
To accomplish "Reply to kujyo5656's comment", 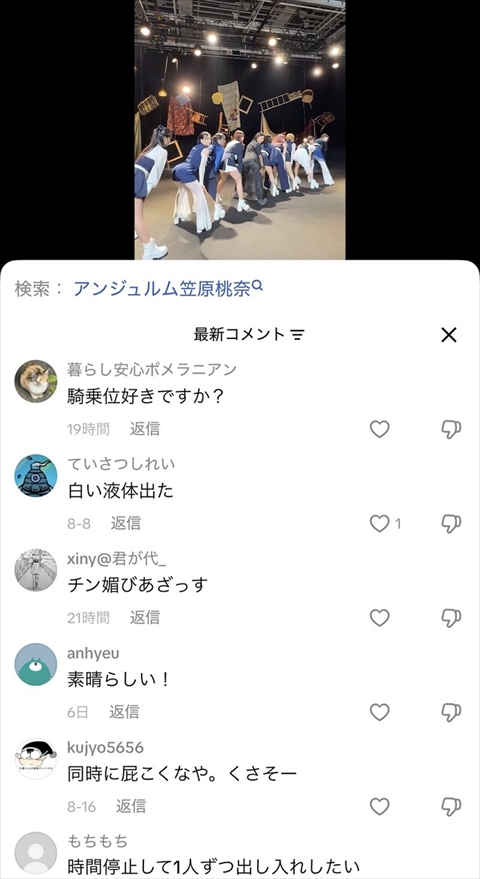I will [x=131, y=807].
